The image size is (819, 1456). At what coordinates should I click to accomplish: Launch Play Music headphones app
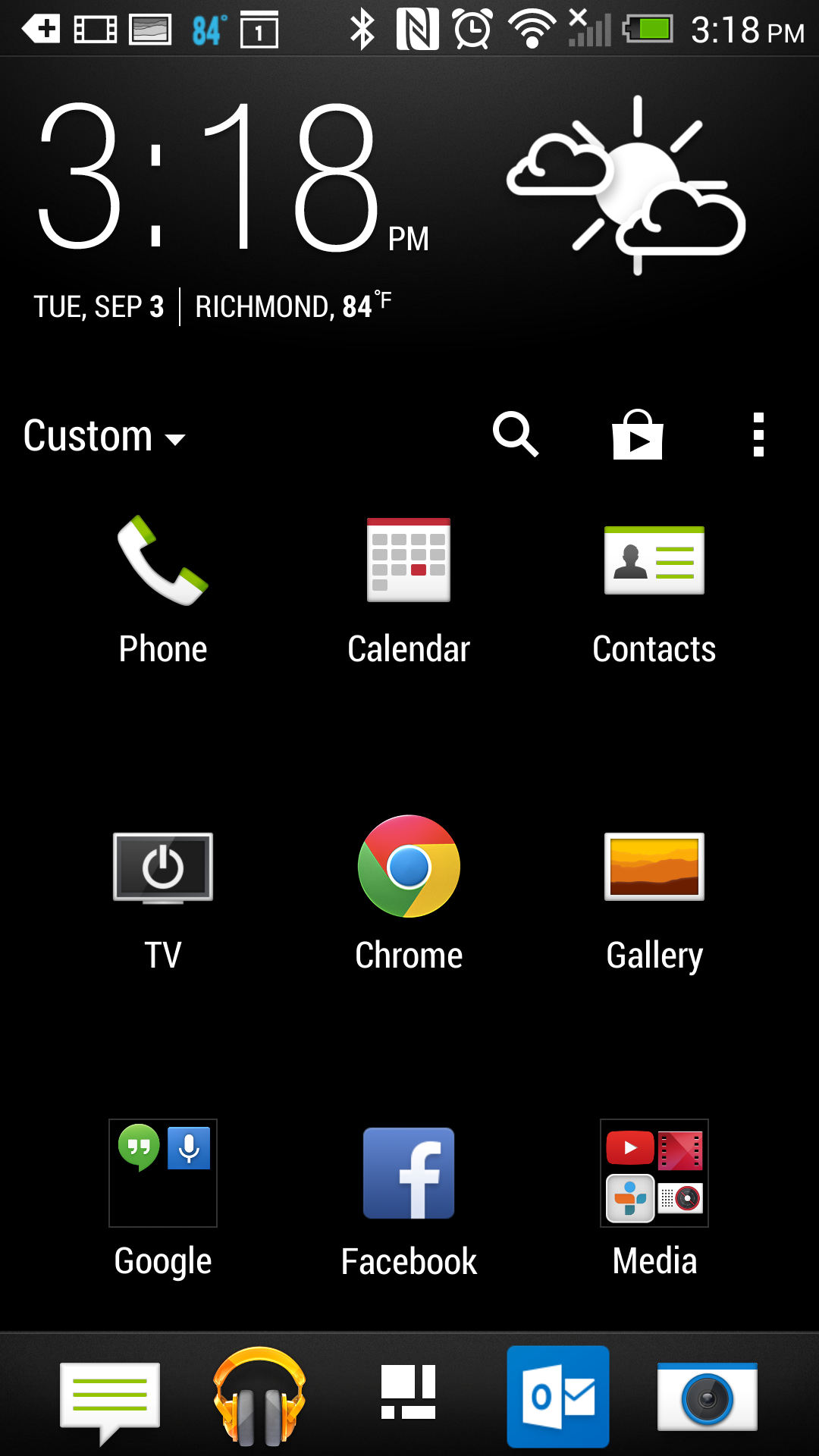coord(259,1396)
